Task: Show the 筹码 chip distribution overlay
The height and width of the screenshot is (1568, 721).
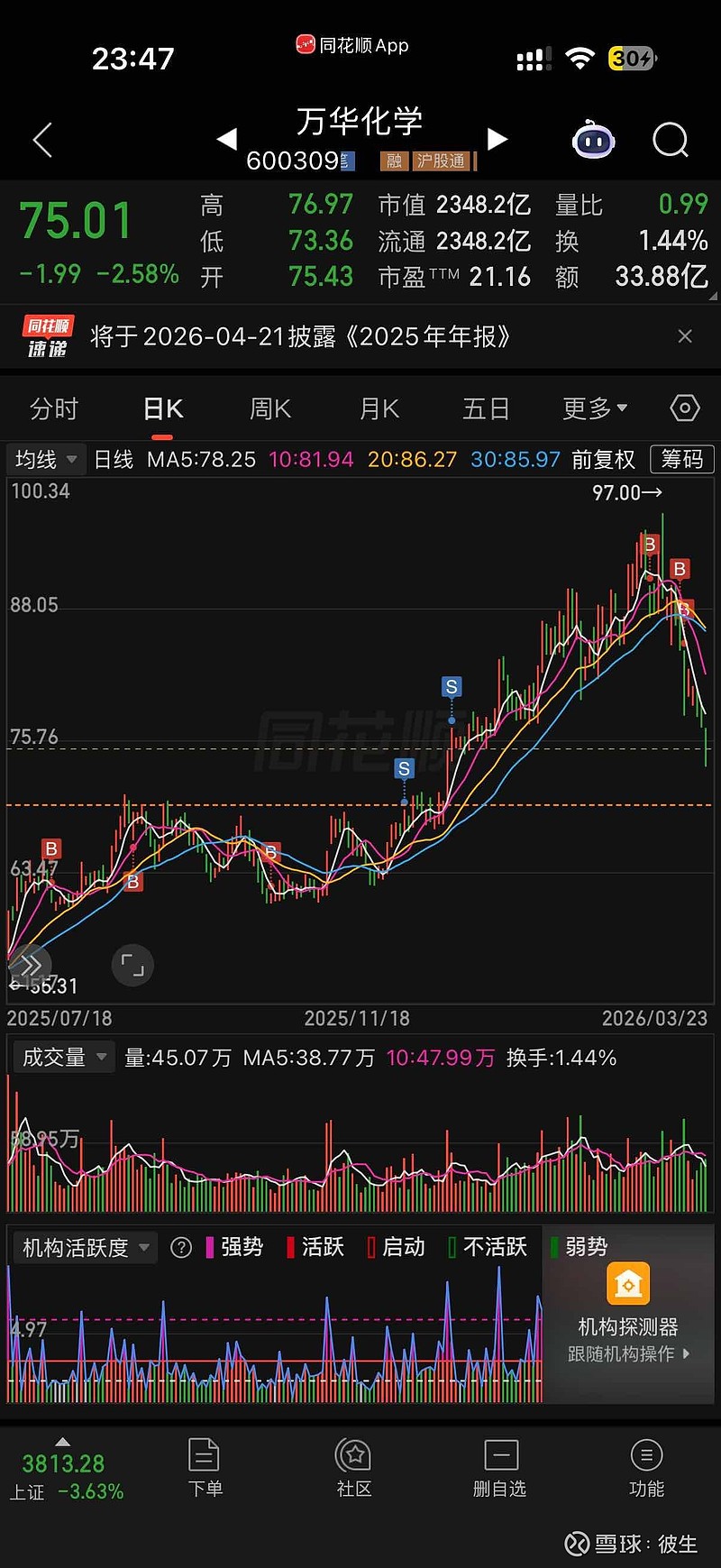Action: [x=681, y=459]
